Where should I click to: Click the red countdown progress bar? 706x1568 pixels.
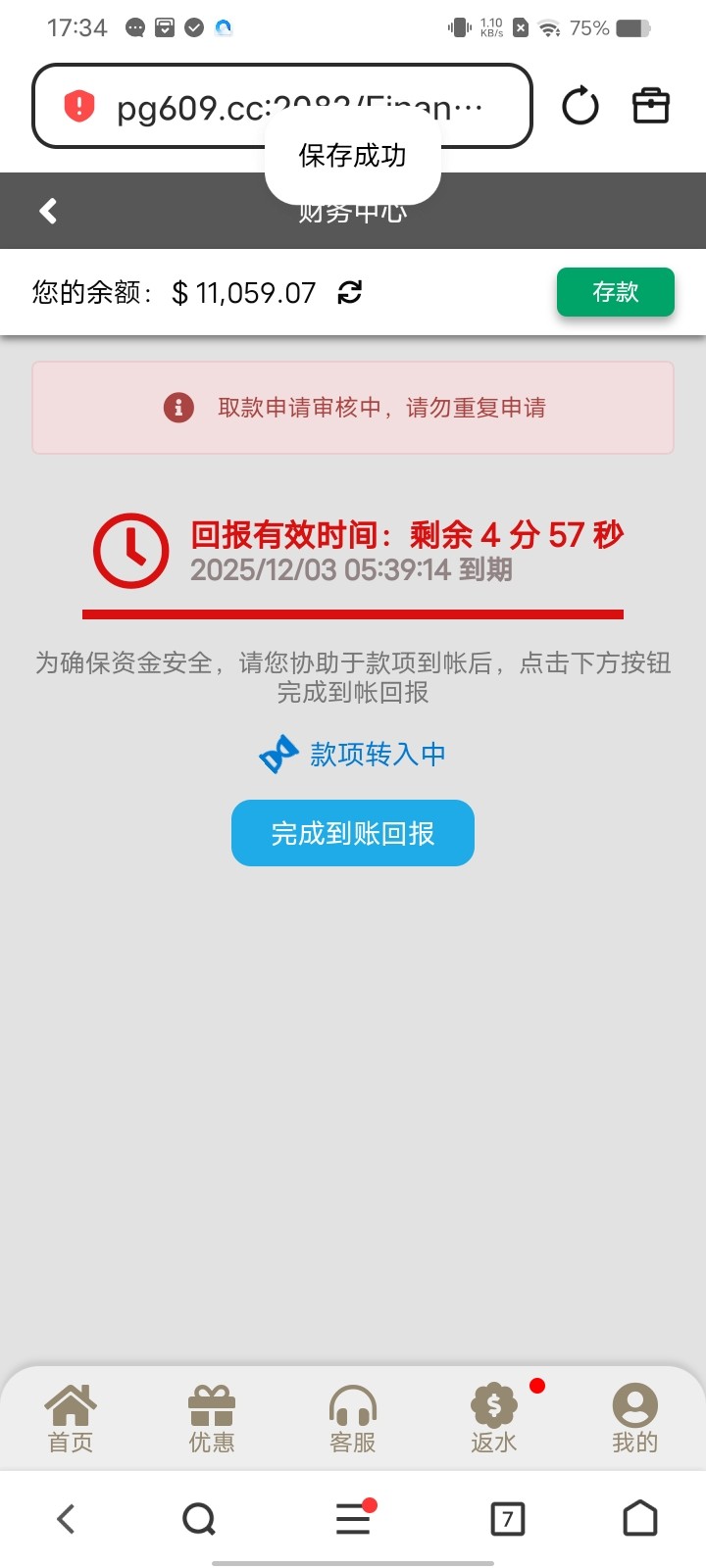pos(353,612)
